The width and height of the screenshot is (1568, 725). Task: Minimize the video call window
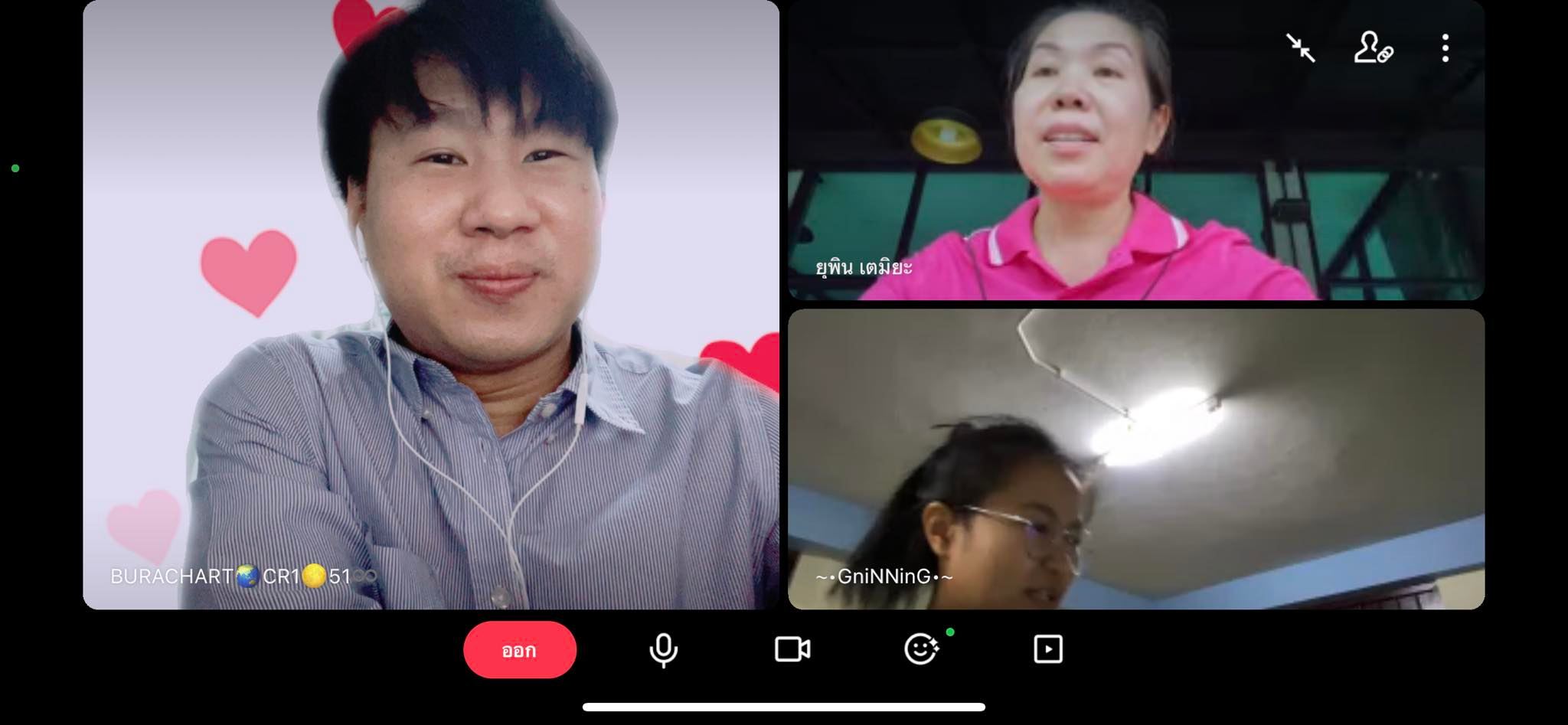(1300, 47)
